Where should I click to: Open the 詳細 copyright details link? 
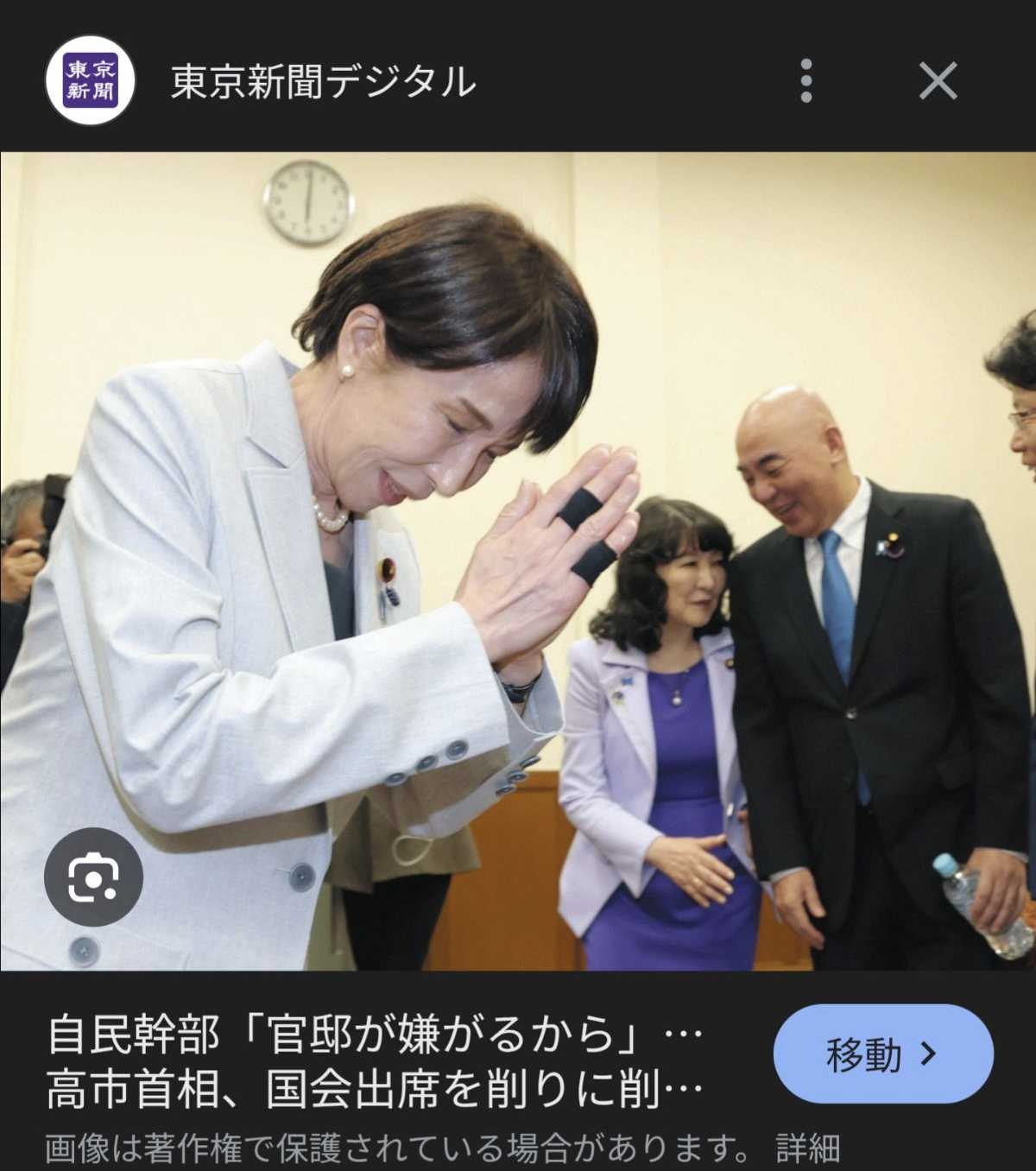(807, 1149)
